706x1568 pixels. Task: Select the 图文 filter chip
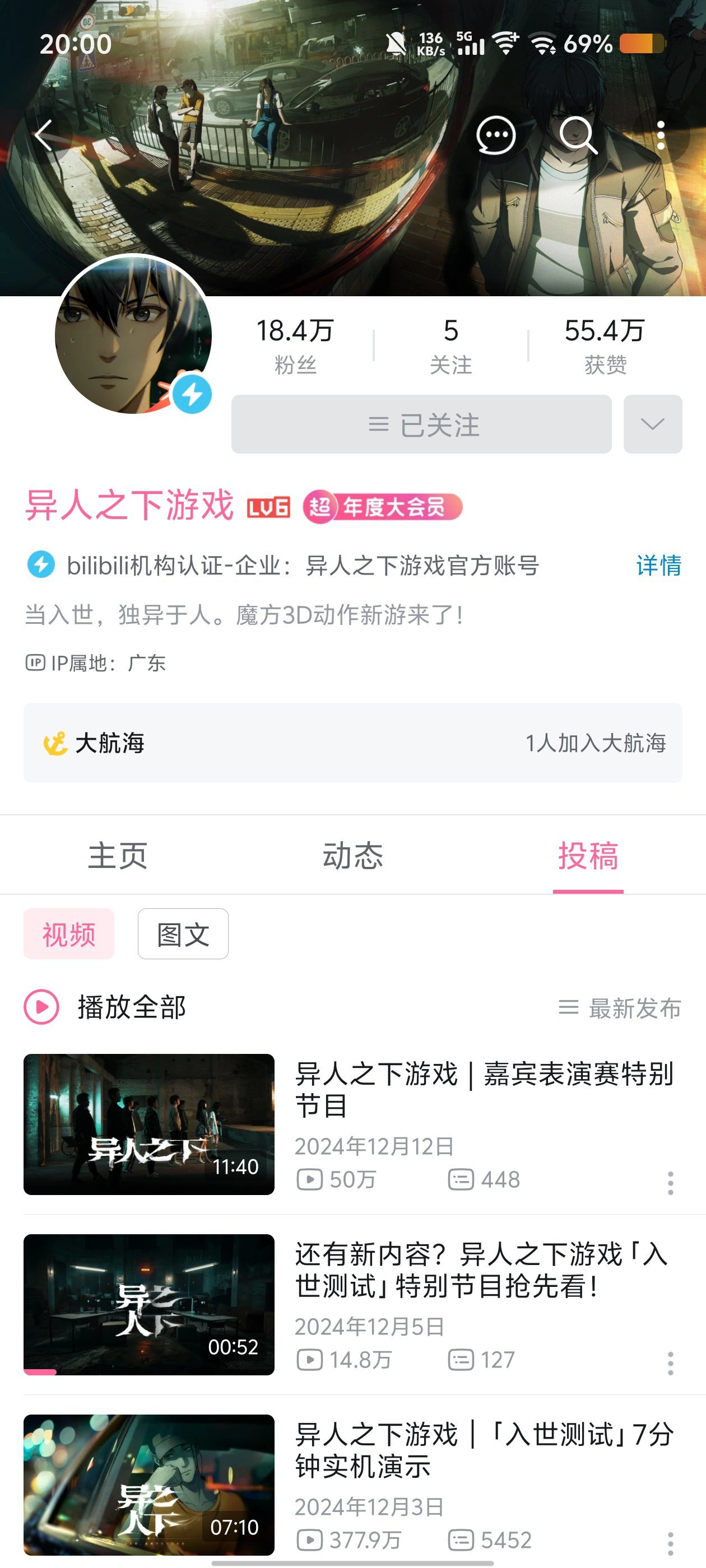pos(183,934)
